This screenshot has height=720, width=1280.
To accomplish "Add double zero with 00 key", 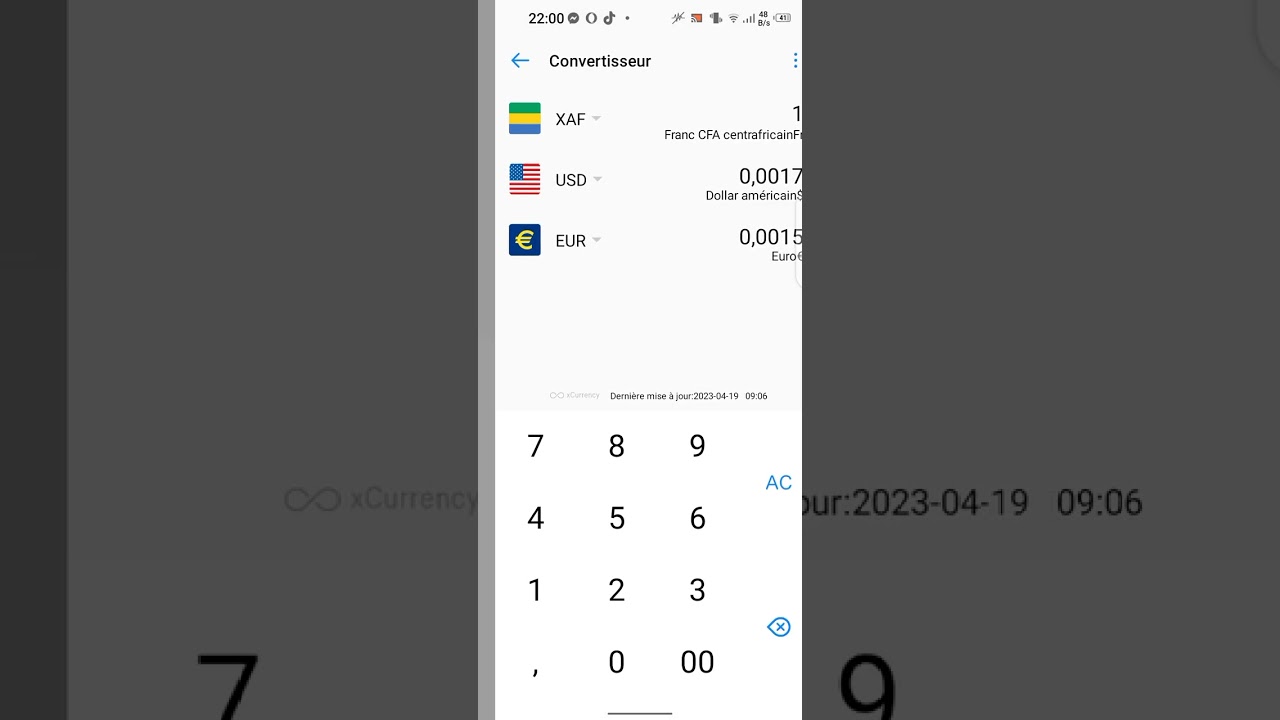I will 697,662.
